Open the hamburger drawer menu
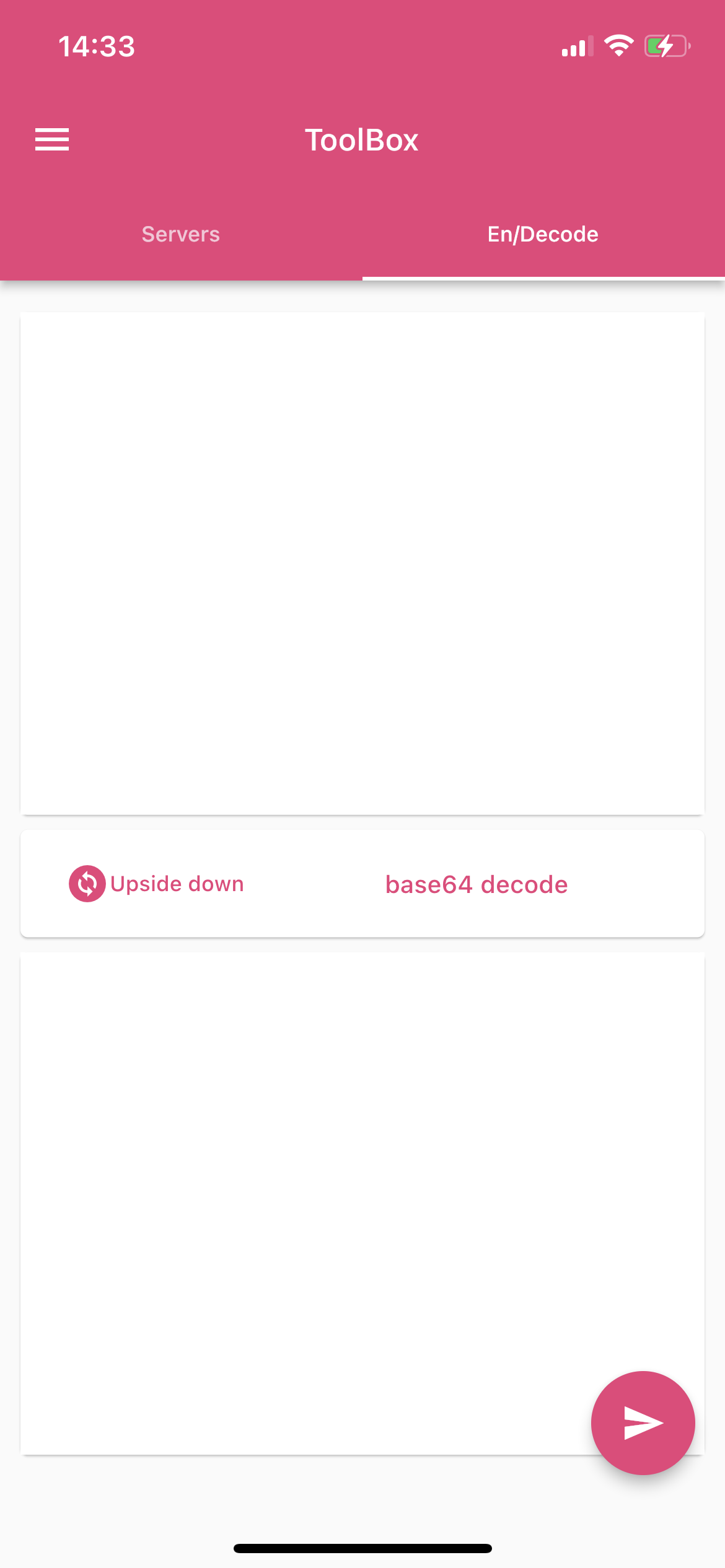This screenshot has height=1568, width=725. [52, 139]
